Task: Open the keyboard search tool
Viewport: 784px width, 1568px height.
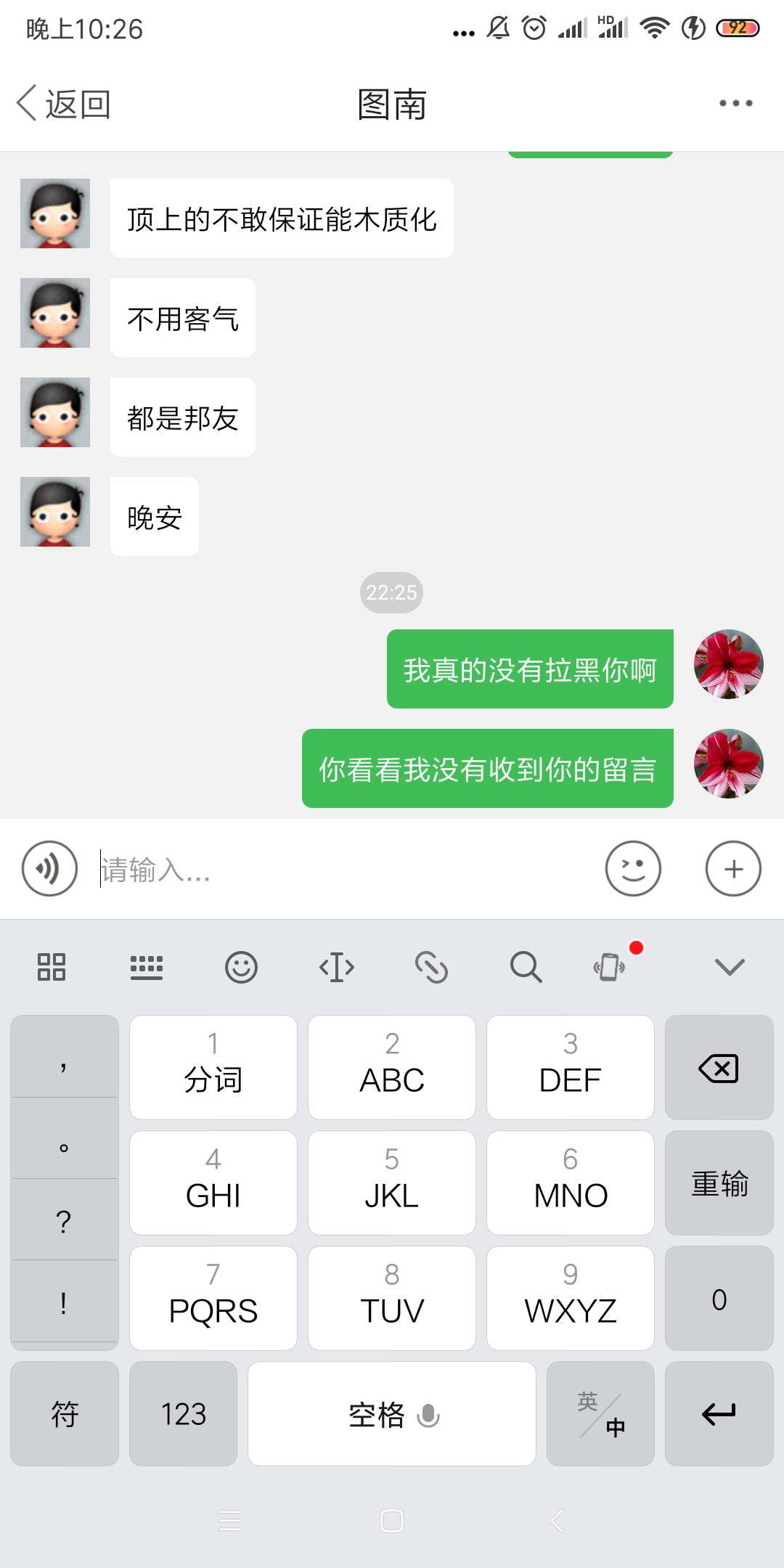Action: (526, 967)
